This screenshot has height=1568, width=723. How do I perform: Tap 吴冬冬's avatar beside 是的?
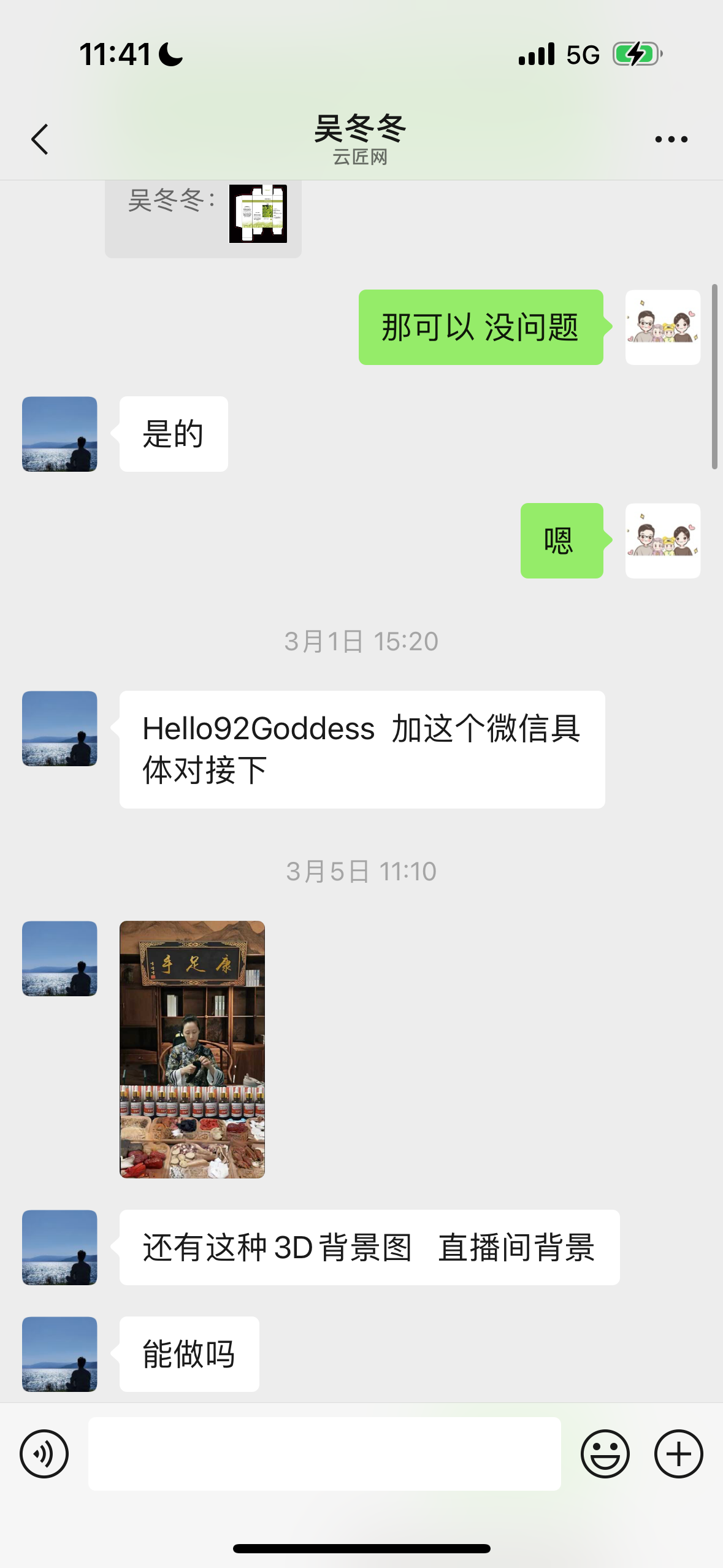tap(59, 434)
